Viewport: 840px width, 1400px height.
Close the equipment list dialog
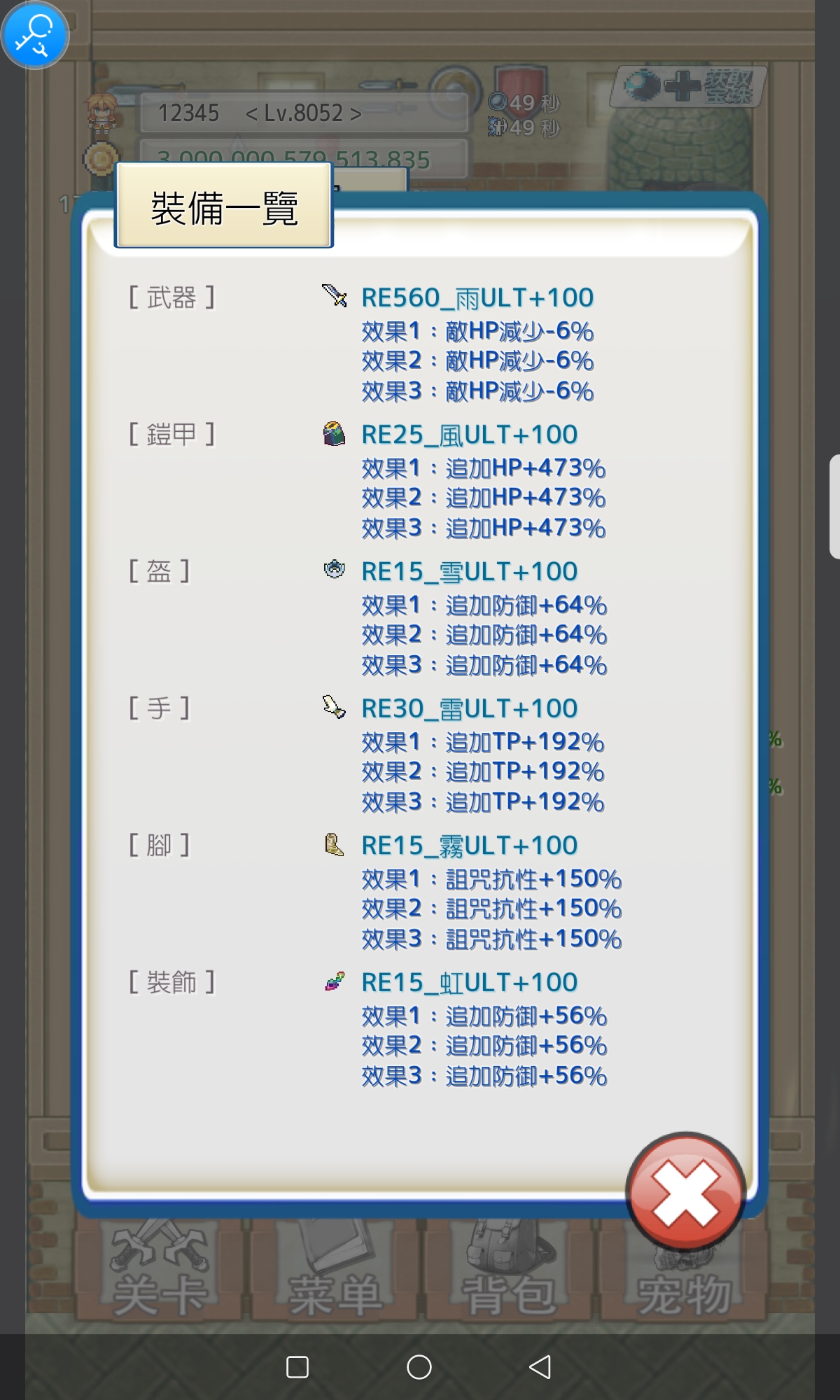(x=685, y=1192)
